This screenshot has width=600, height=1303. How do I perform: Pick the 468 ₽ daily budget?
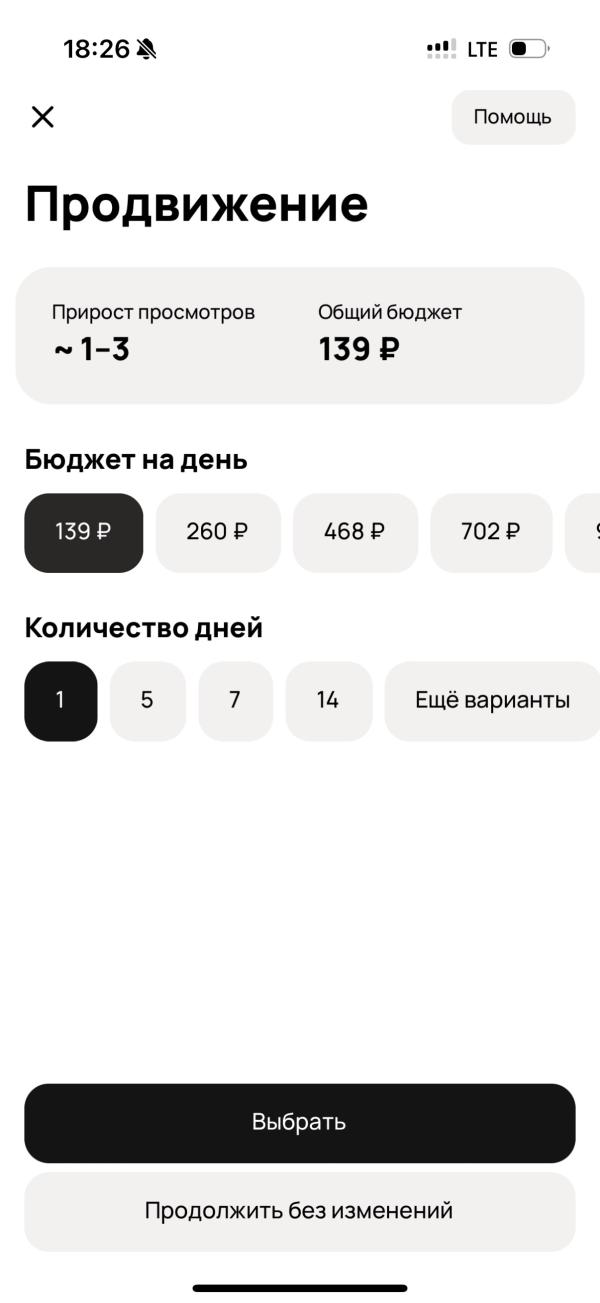(354, 532)
